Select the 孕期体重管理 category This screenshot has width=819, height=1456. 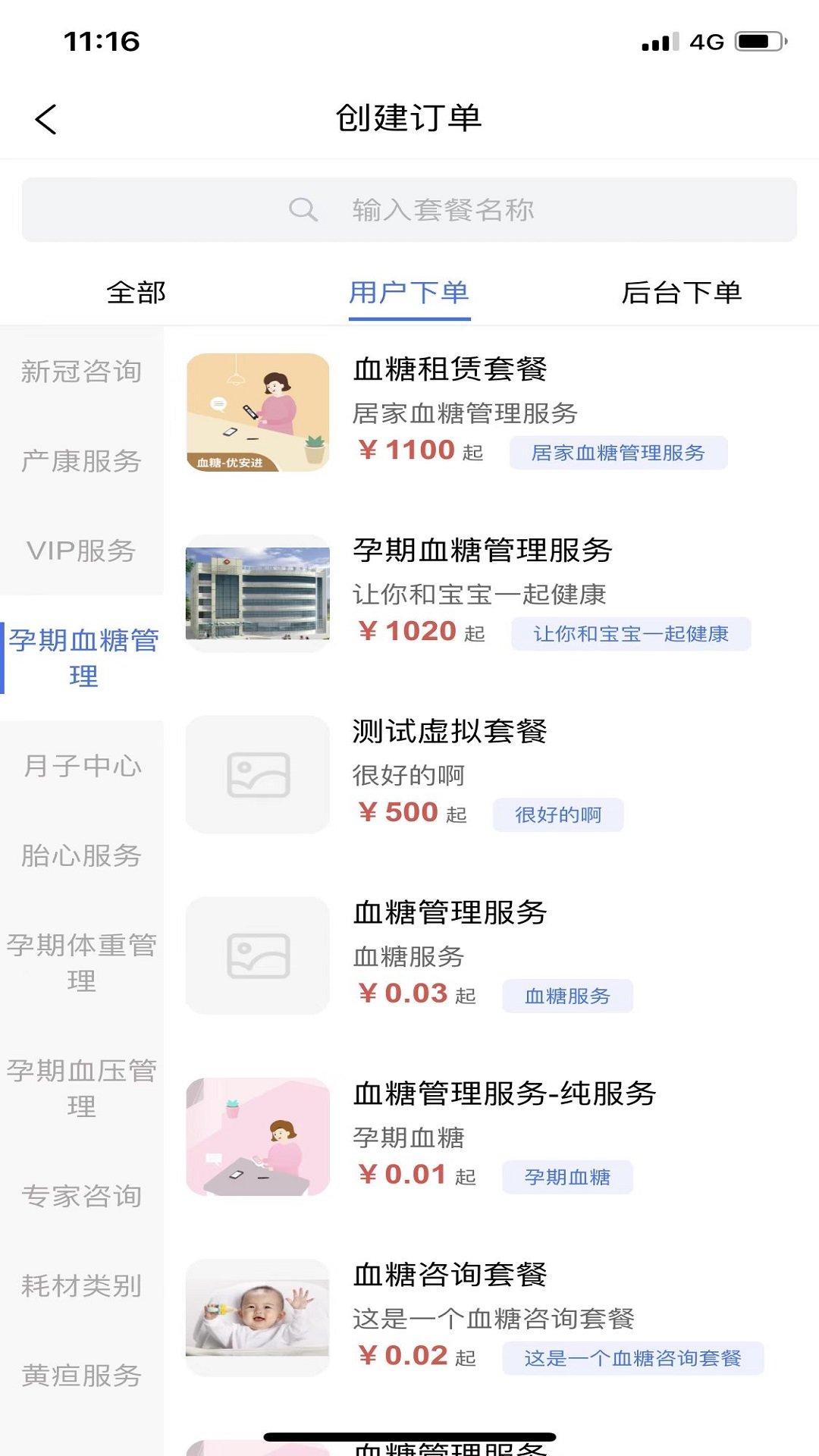tap(82, 962)
